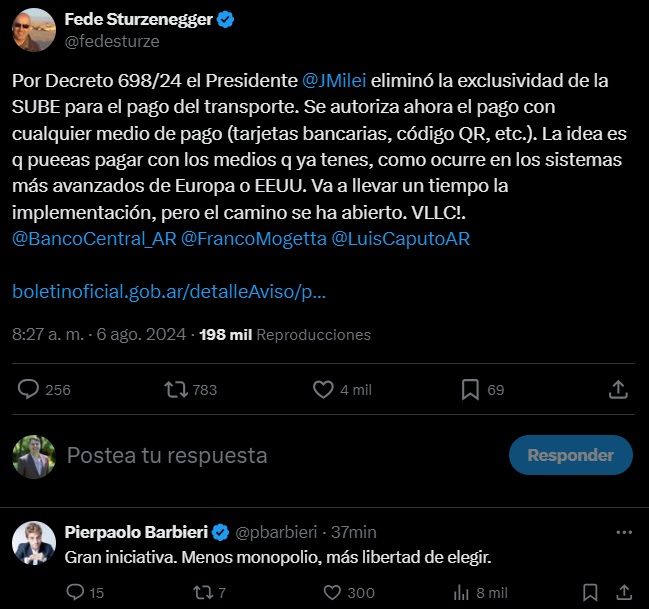The width and height of the screenshot is (649, 609).
Task: Like Fede Sturzenegger's post
Action: tap(323, 389)
